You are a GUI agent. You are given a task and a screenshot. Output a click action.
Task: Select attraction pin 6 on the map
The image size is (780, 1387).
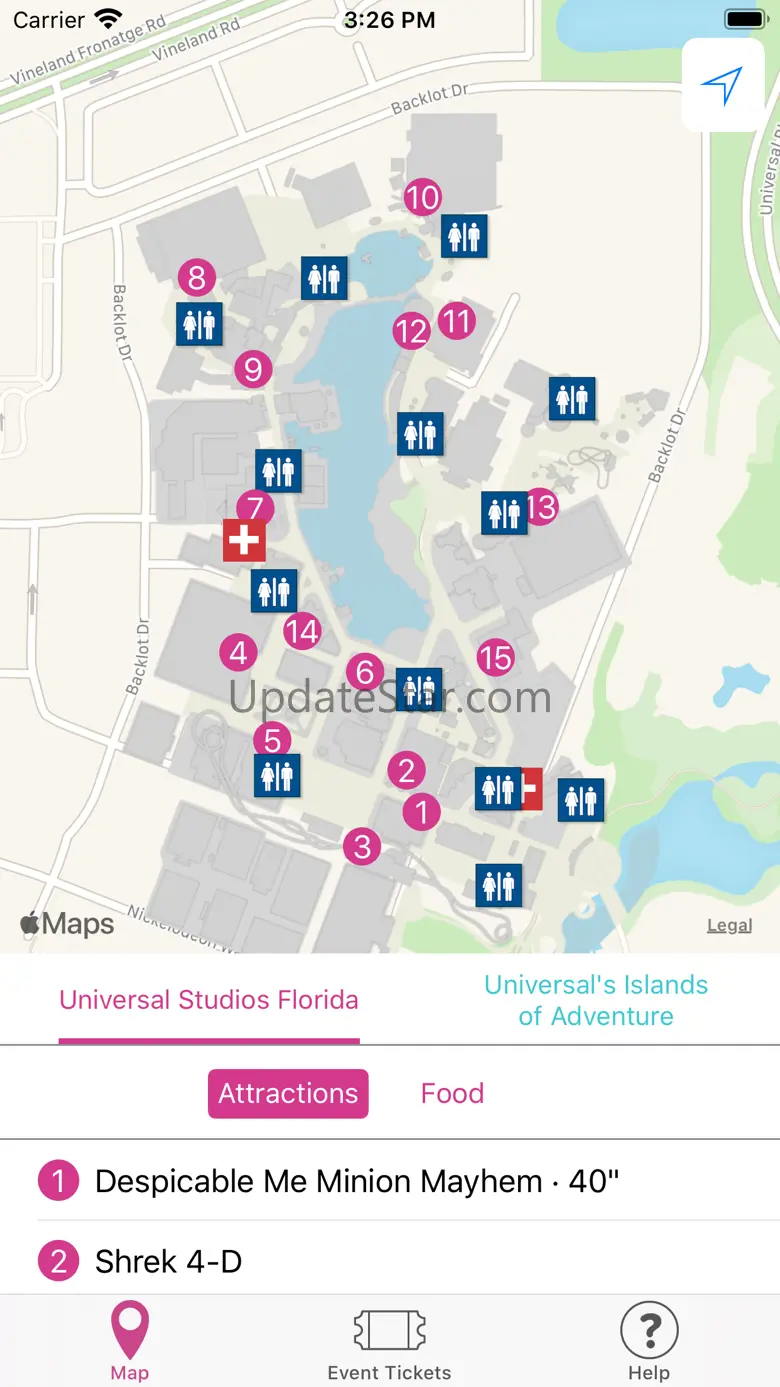tap(365, 672)
